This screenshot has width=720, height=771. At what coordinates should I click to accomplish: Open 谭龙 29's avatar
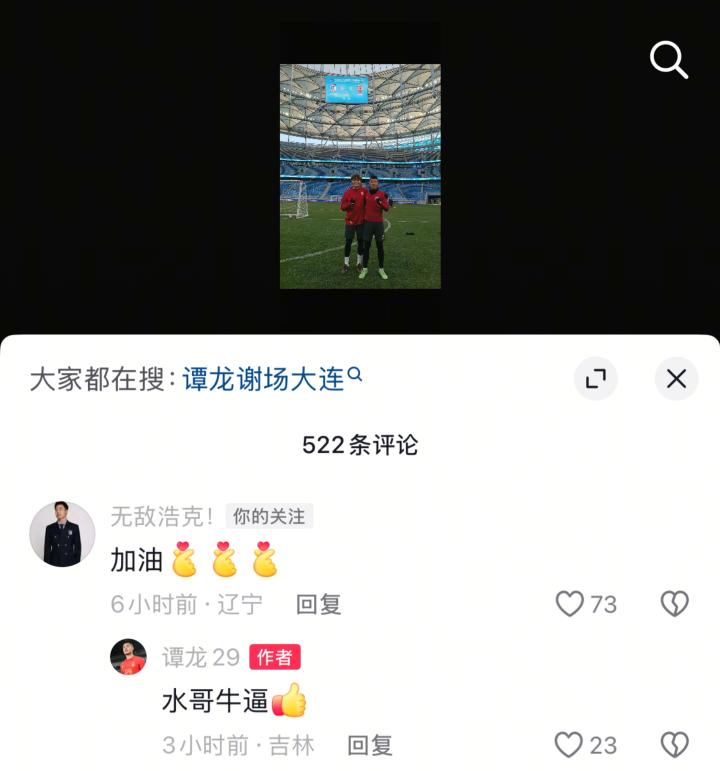[x=128, y=657]
